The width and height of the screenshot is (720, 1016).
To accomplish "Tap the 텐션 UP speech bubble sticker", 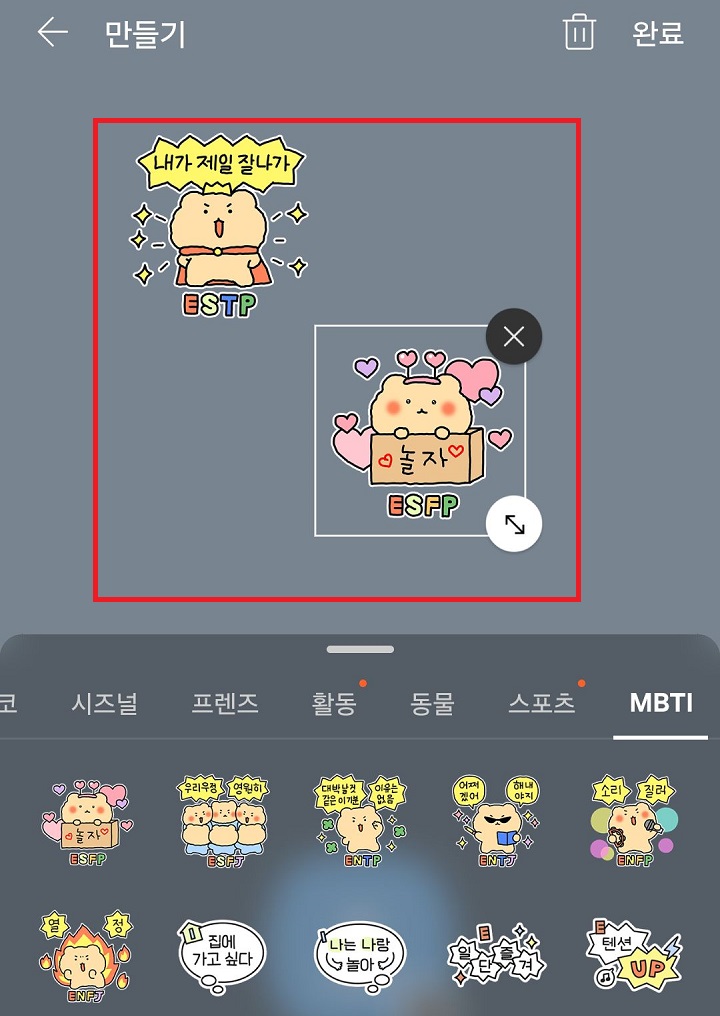I will pos(635,950).
